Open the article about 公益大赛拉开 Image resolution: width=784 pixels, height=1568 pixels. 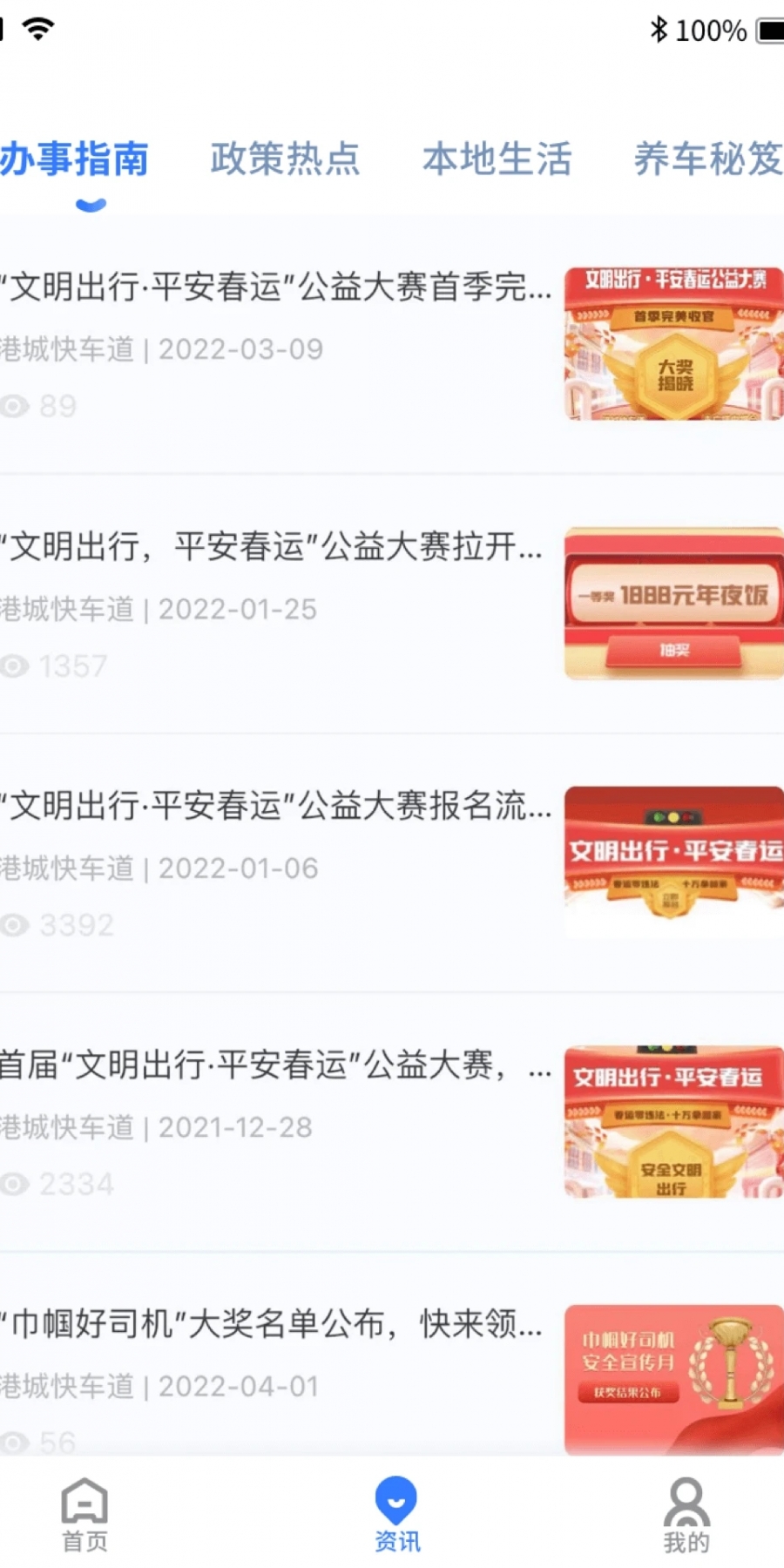pos(392,604)
